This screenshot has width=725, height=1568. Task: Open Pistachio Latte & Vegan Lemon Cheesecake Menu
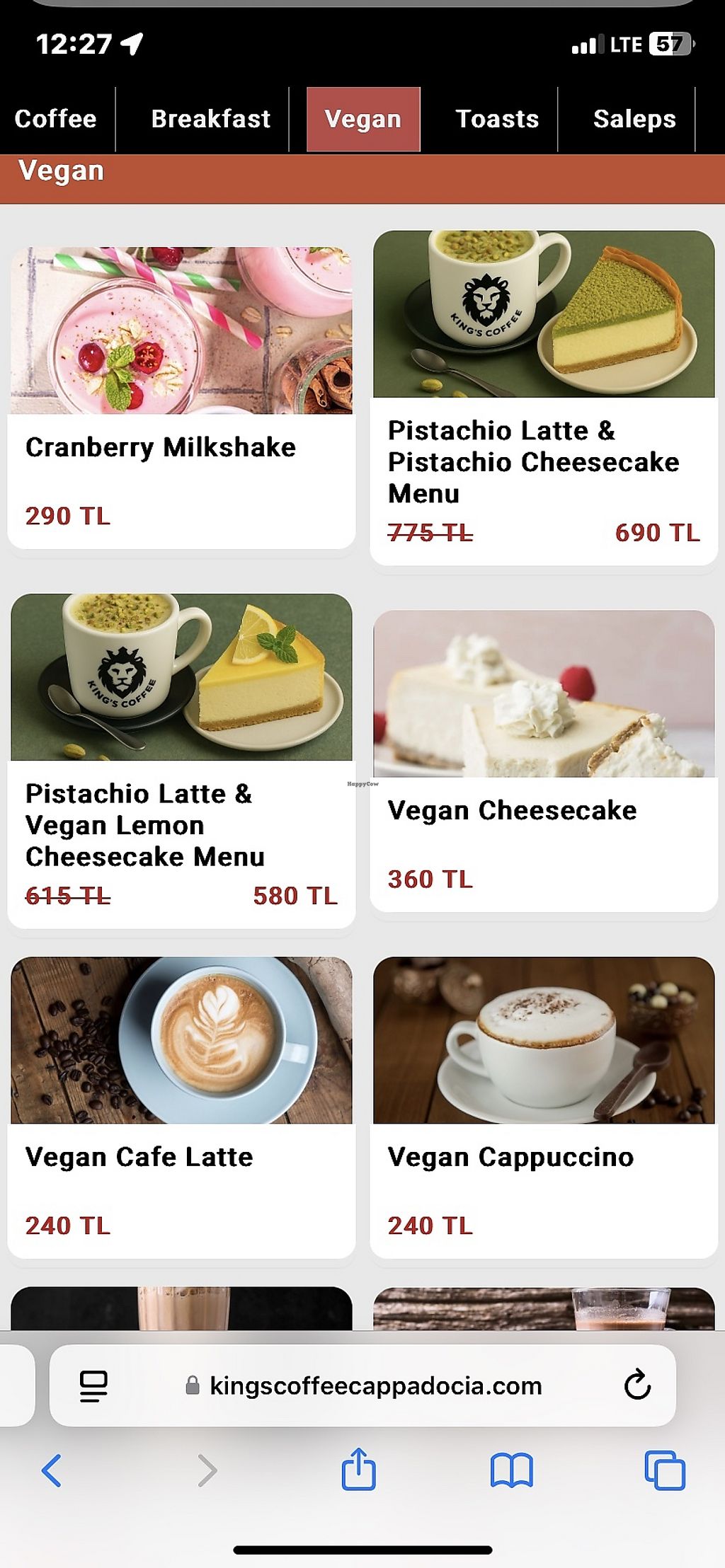pos(181,761)
